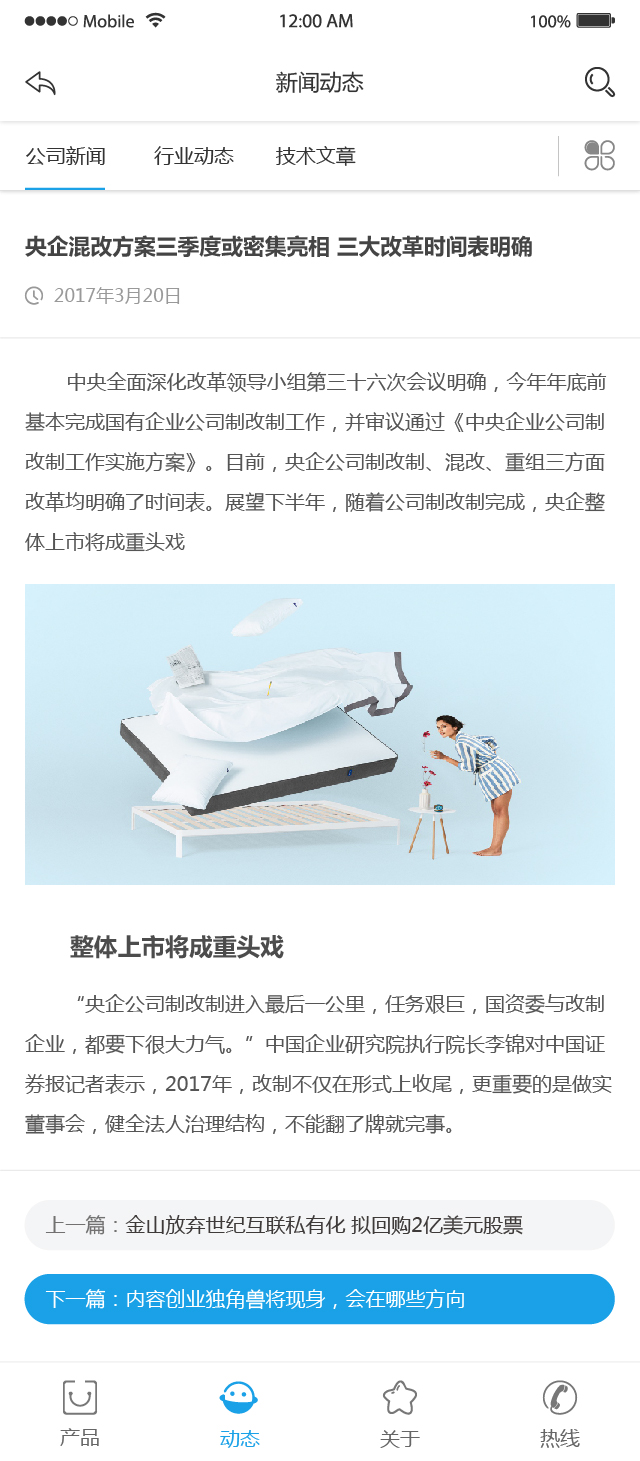Open previous article 金山放弃世纪互联私有化
Screen dimensions: 640x1461
(320, 1225)
